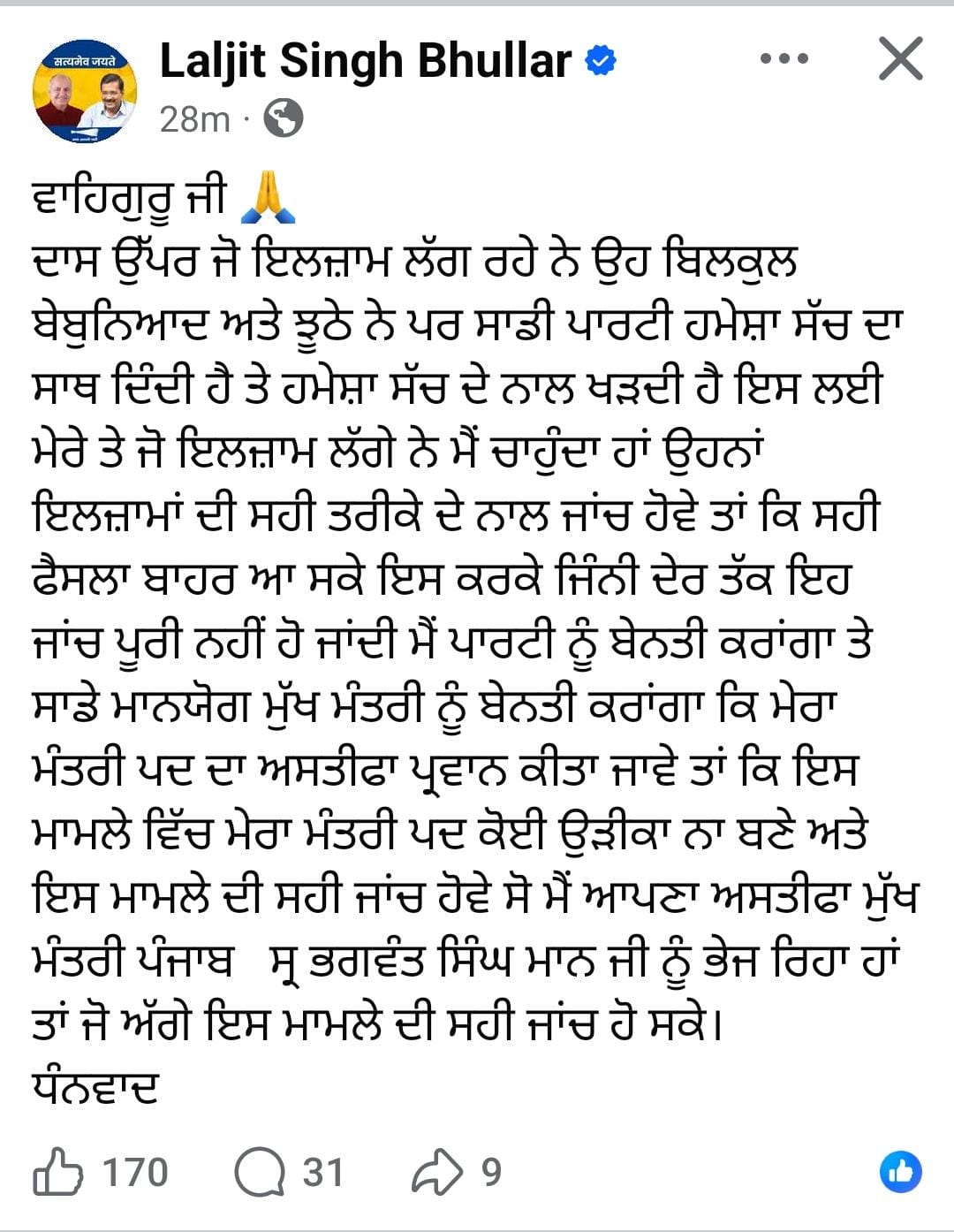954x1232 pixels.
Task: View the blue like reactions badge
Action: pyautogui.click(x=900, y=1172)
